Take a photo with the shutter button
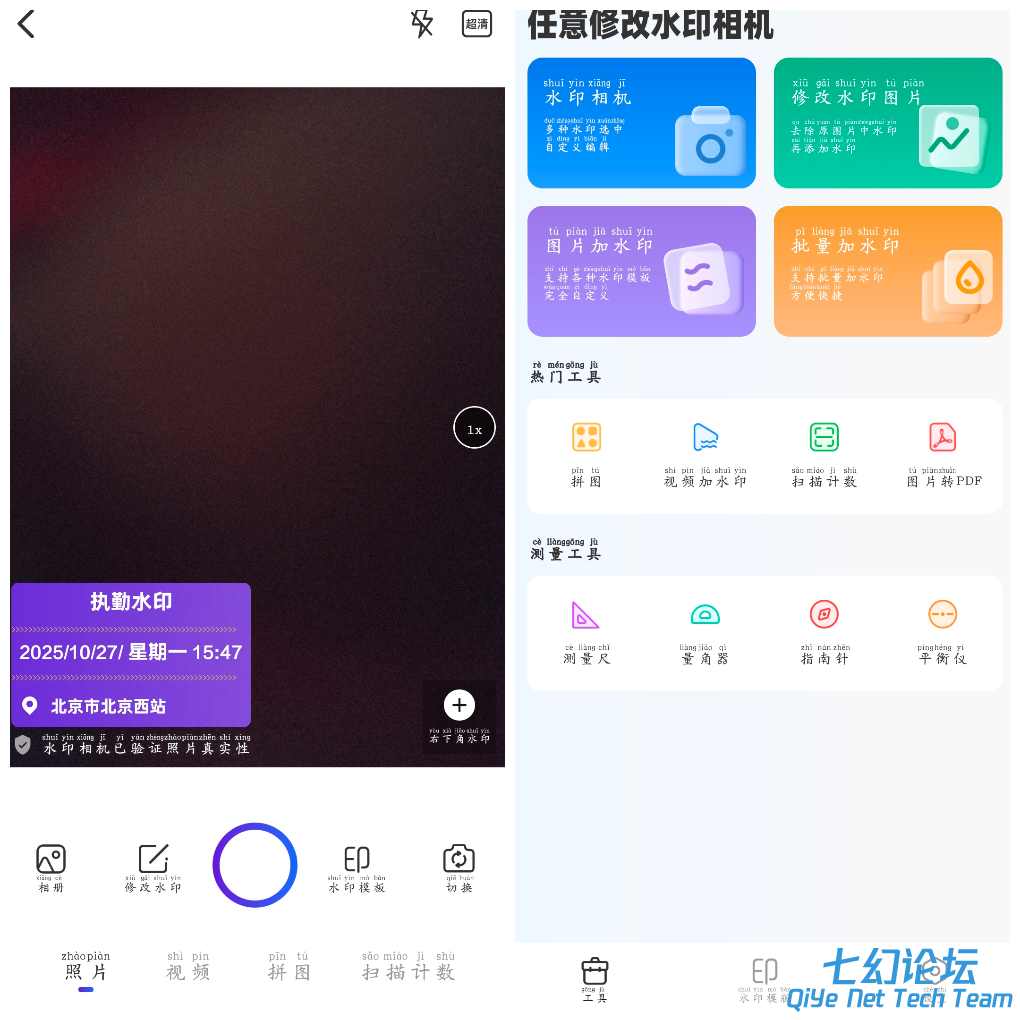 (x=255, y=865)
